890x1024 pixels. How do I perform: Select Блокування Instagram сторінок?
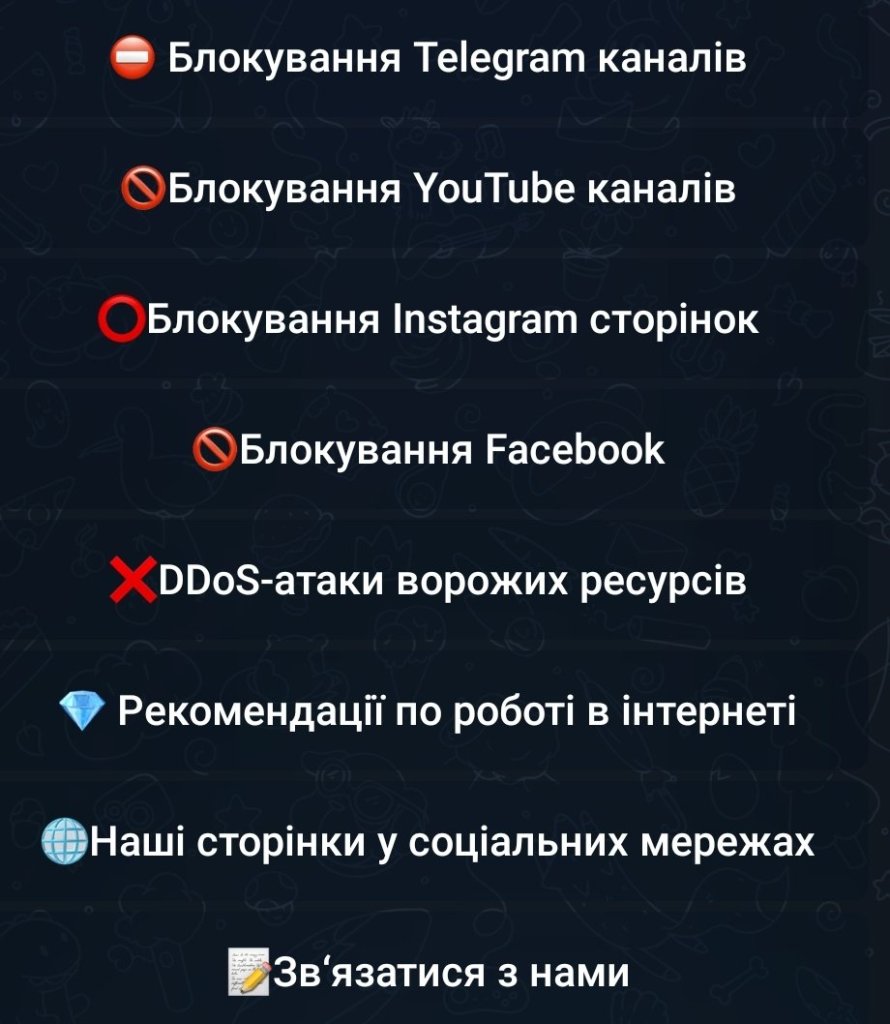click(428, 320)
